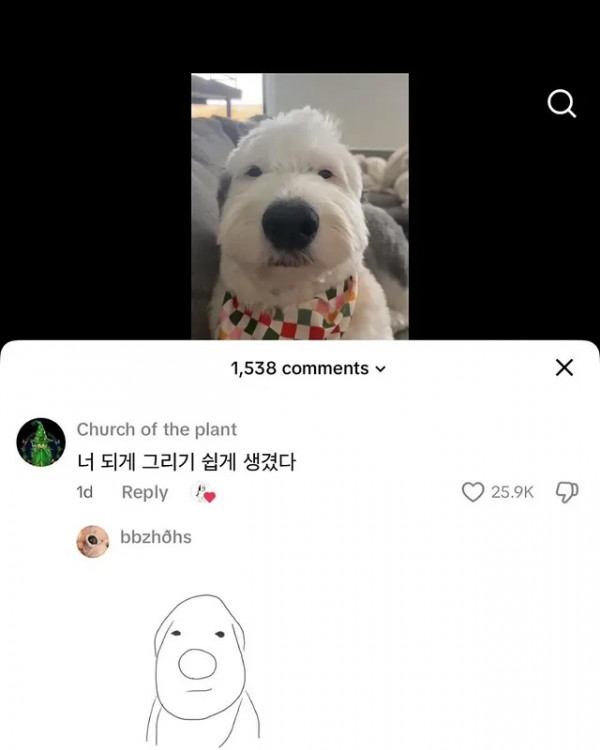Viewport: 600px width, 750px height.
Task: Tap the dog video behind comments
Action: pyautogui.click(x=300, y=207)
